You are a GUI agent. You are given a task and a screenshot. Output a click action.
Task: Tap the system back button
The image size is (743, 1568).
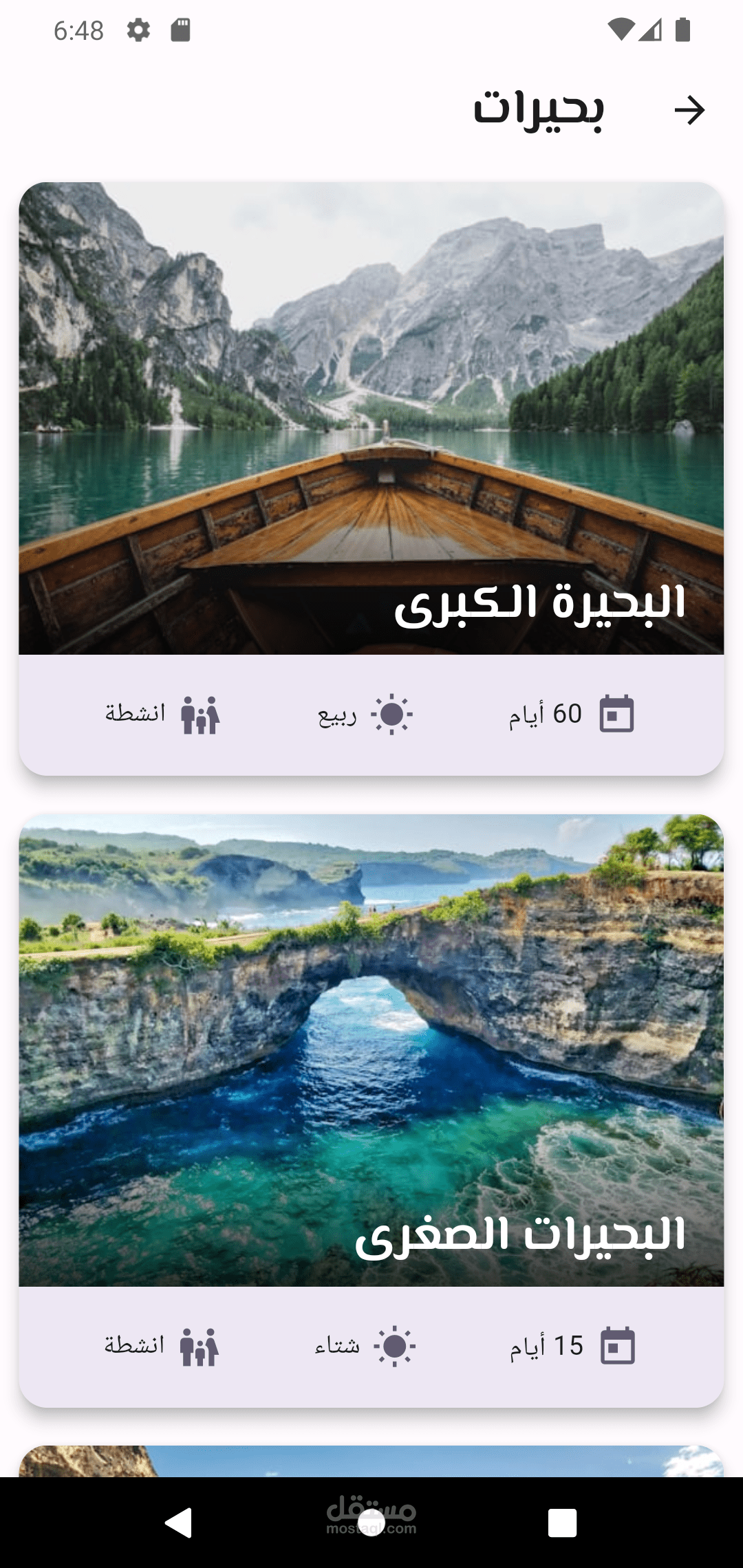tap(179, 1523)
